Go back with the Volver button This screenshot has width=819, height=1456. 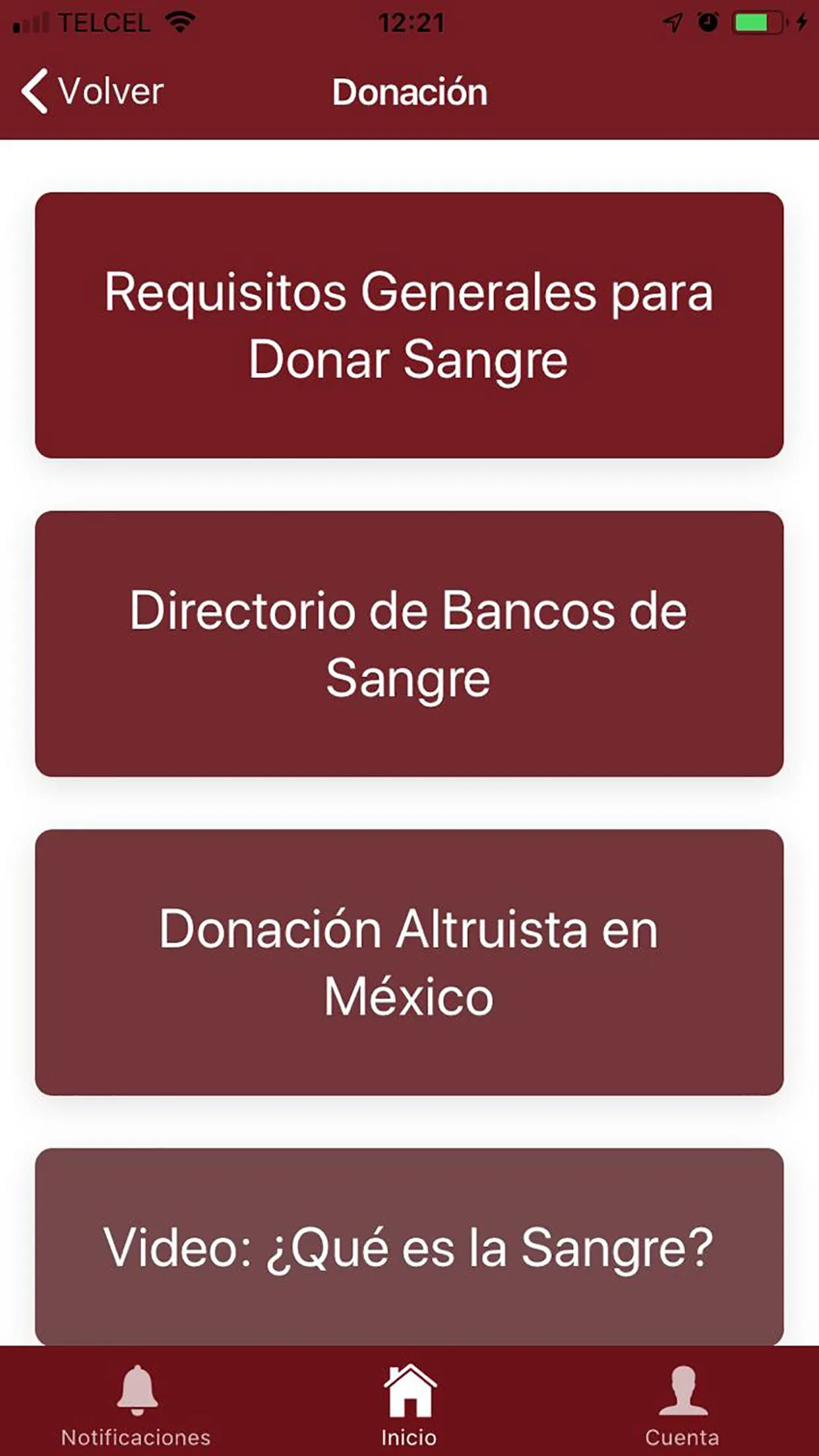(92, 91)
